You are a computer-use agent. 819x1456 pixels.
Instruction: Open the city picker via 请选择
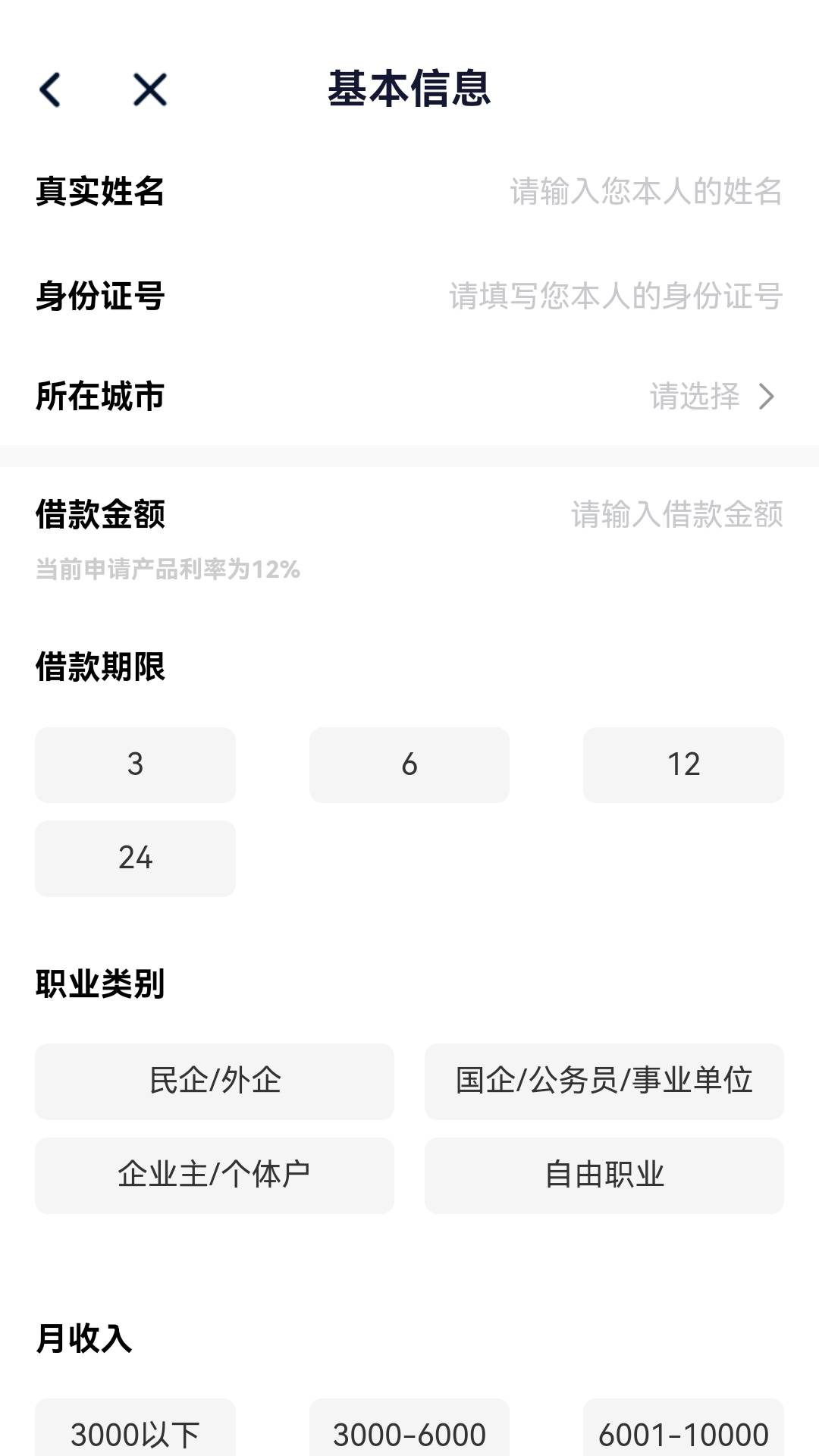[694, 396]
